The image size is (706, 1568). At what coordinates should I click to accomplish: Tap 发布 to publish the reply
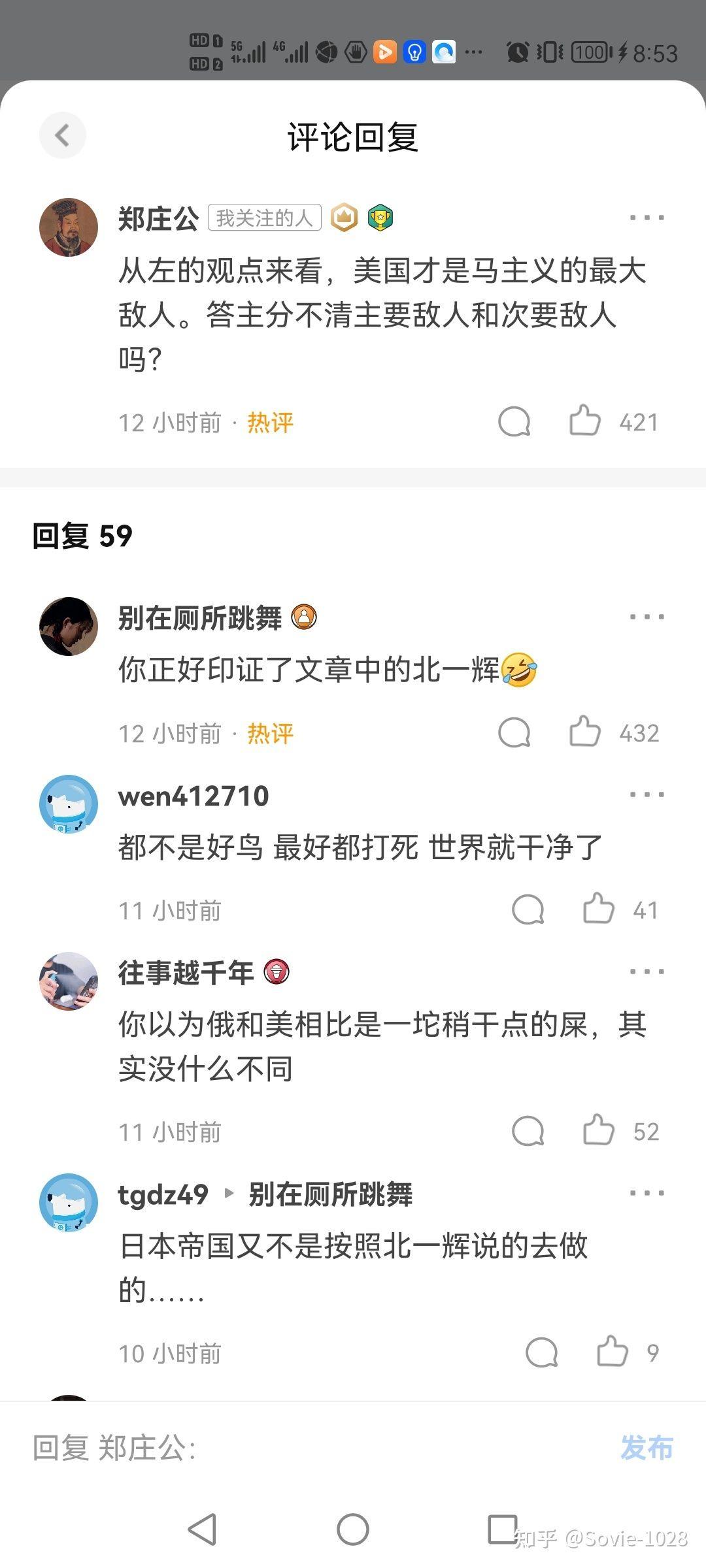coord(647,1448)
